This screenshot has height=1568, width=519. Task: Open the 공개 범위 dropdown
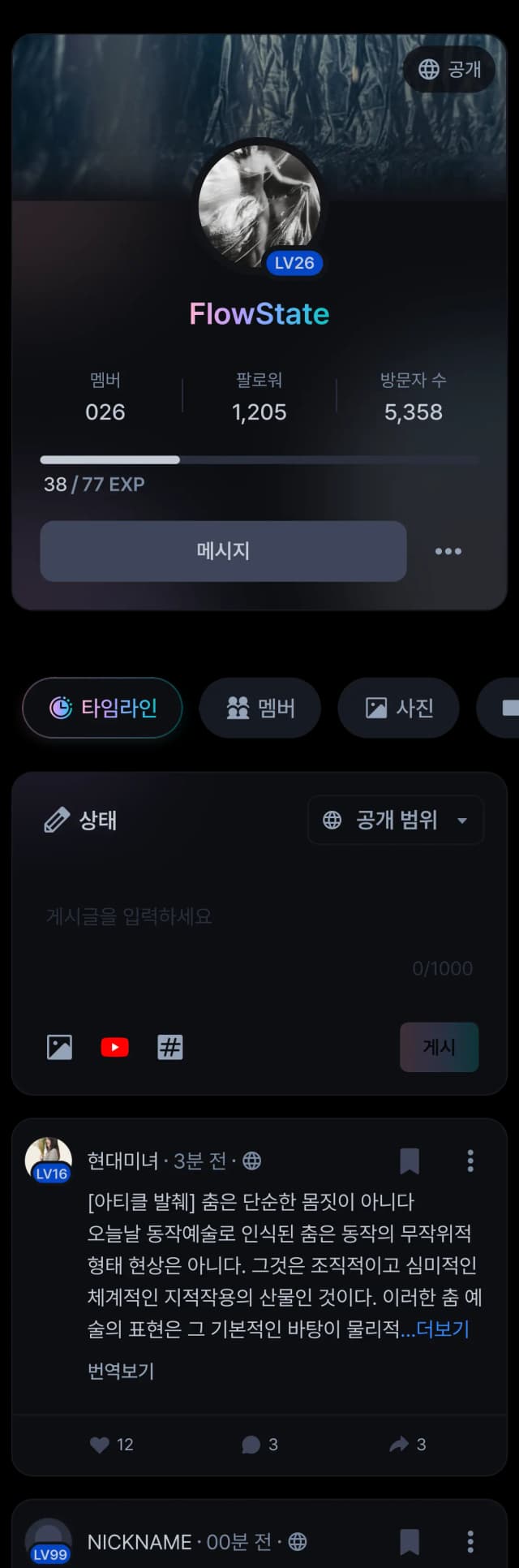(x=396, y=821)
